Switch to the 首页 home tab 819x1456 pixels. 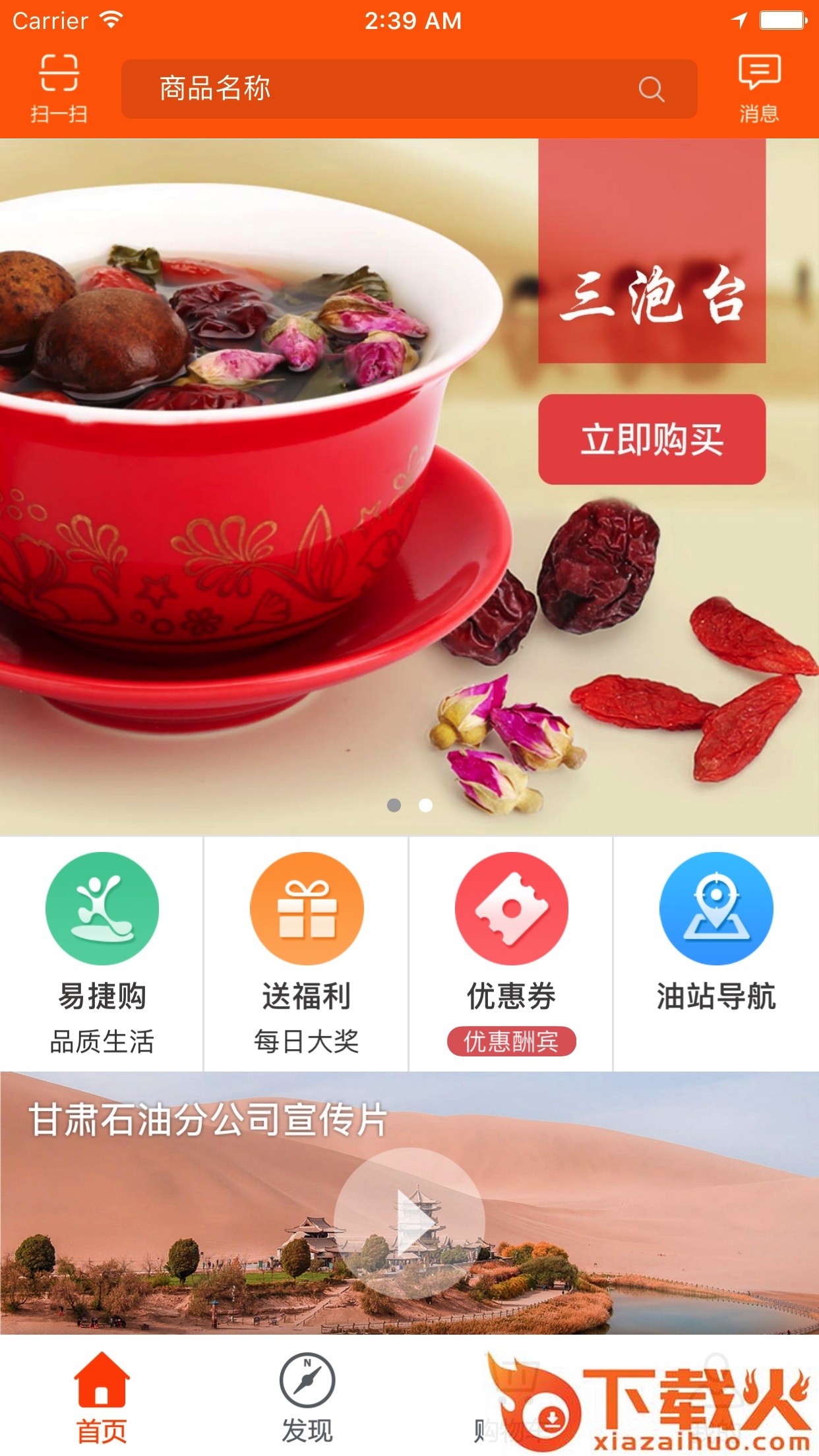pyautogui.click(x=102, y=1397)
